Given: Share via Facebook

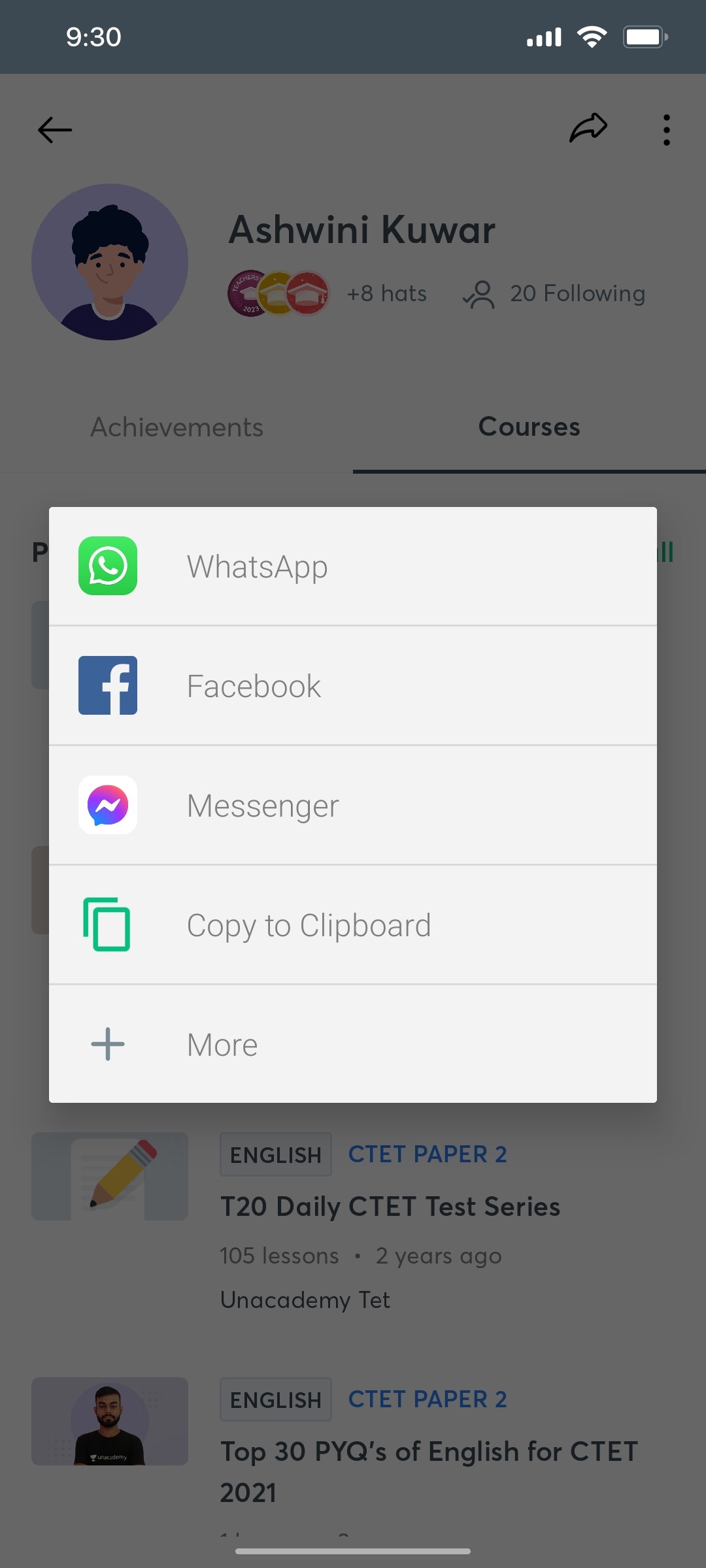Looking at the screenshot, I should [x=353, y=685].
